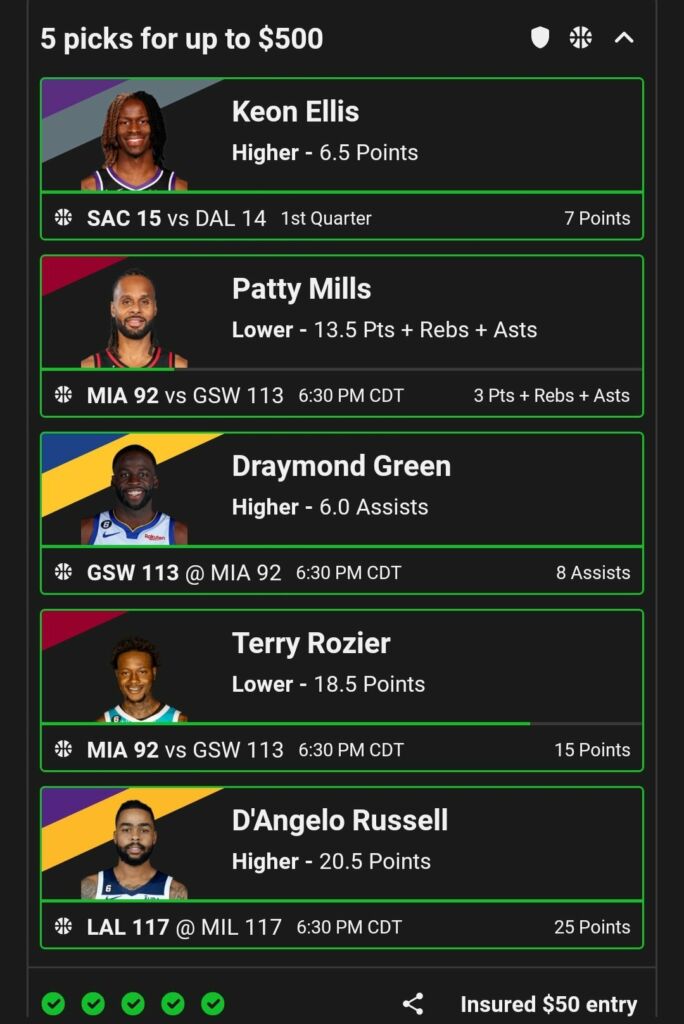684x1024 pixels.
Task: Tap the insurance shield icon
Action: coord(540,38)
